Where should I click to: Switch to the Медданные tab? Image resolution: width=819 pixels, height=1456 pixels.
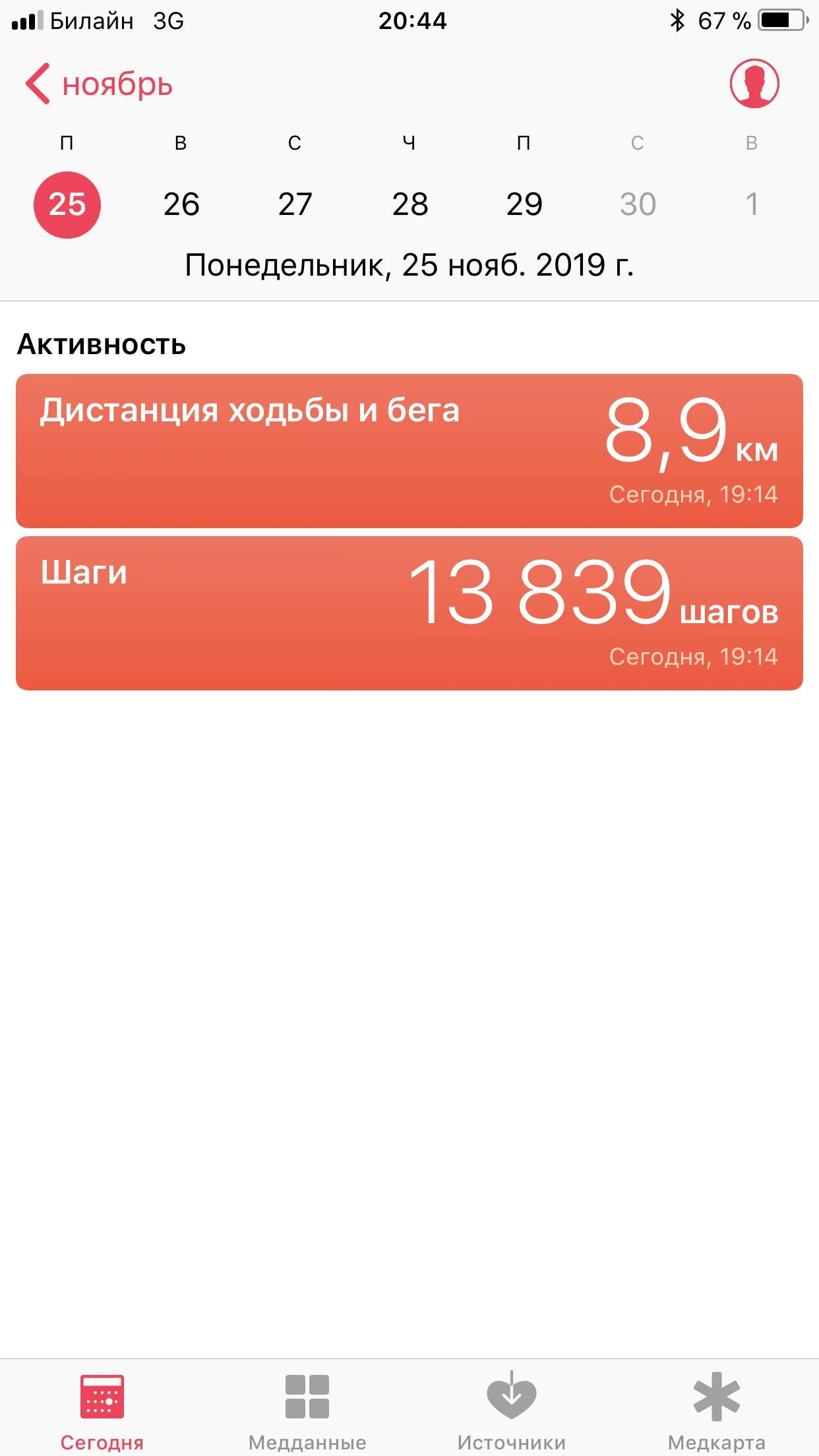(x=307, y=1411)
